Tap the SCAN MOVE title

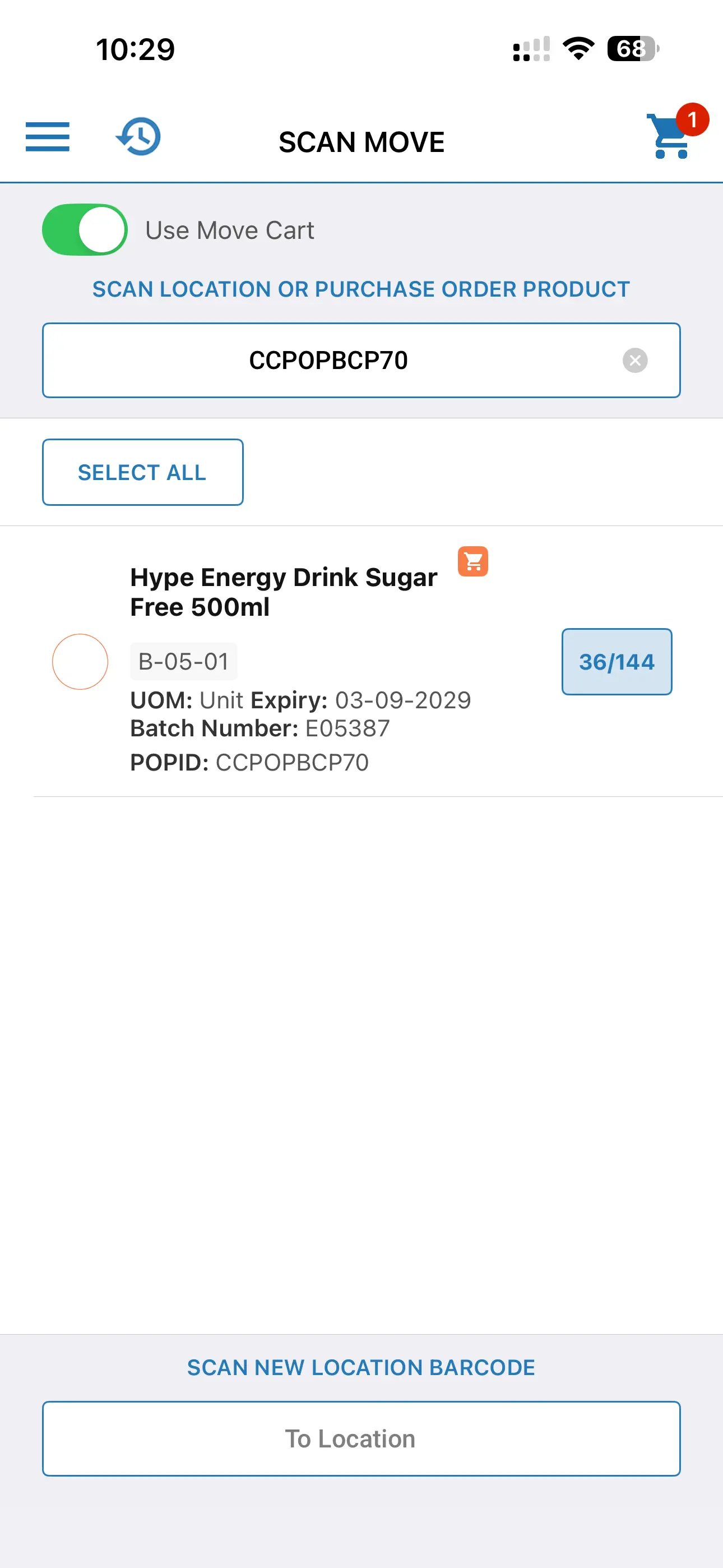pos(361,141)
